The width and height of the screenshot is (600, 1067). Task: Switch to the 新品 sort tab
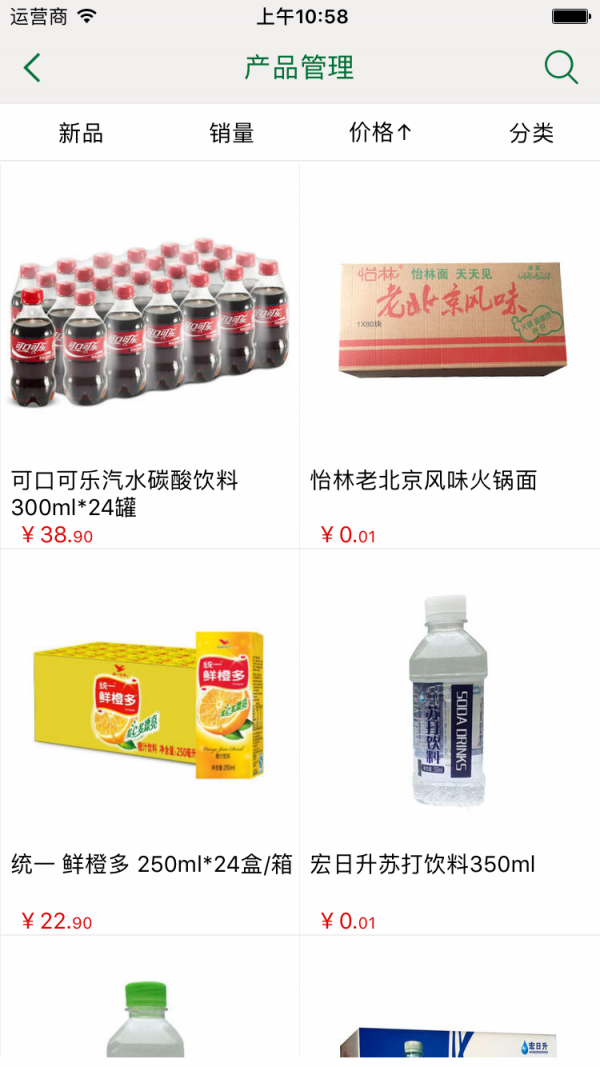point(80,133)
